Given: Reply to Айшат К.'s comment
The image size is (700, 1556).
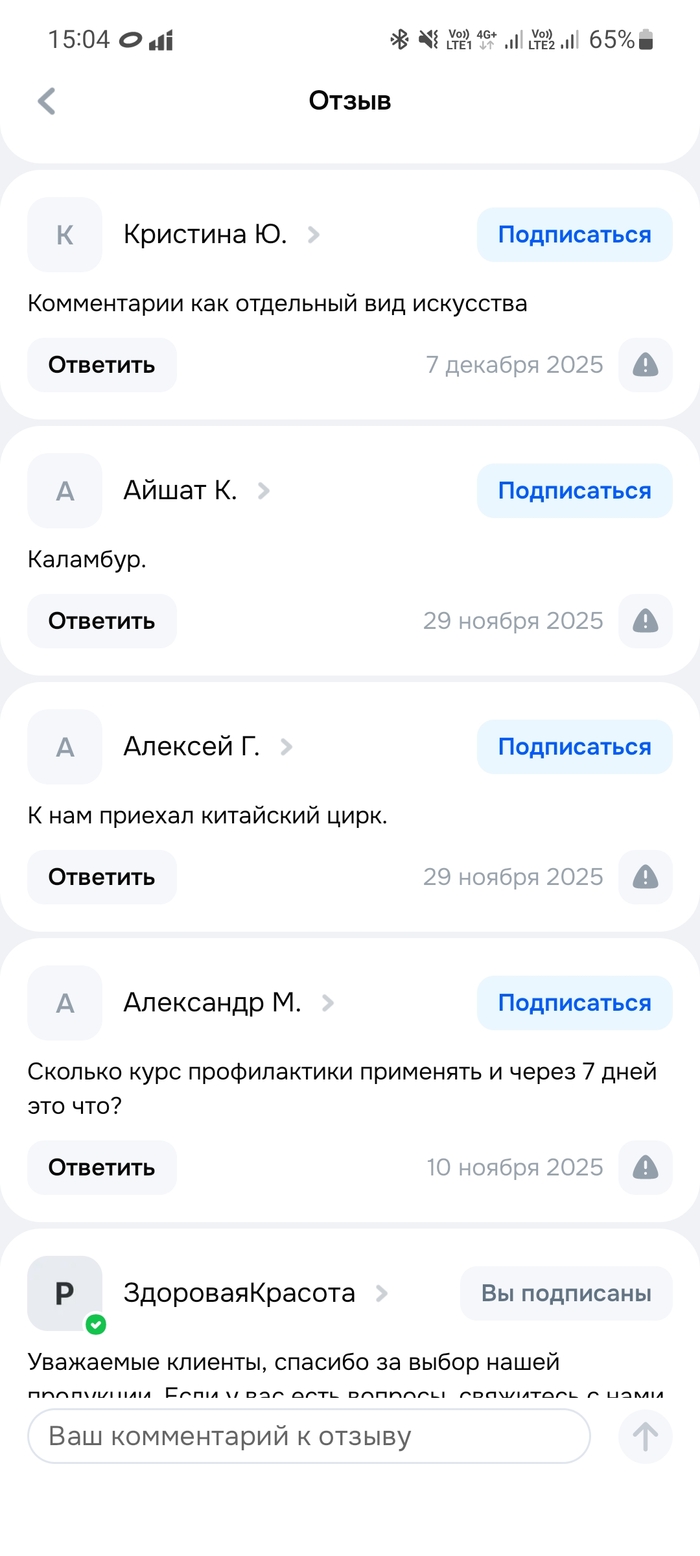Looking at the screenshot, I should click(102, 621).
